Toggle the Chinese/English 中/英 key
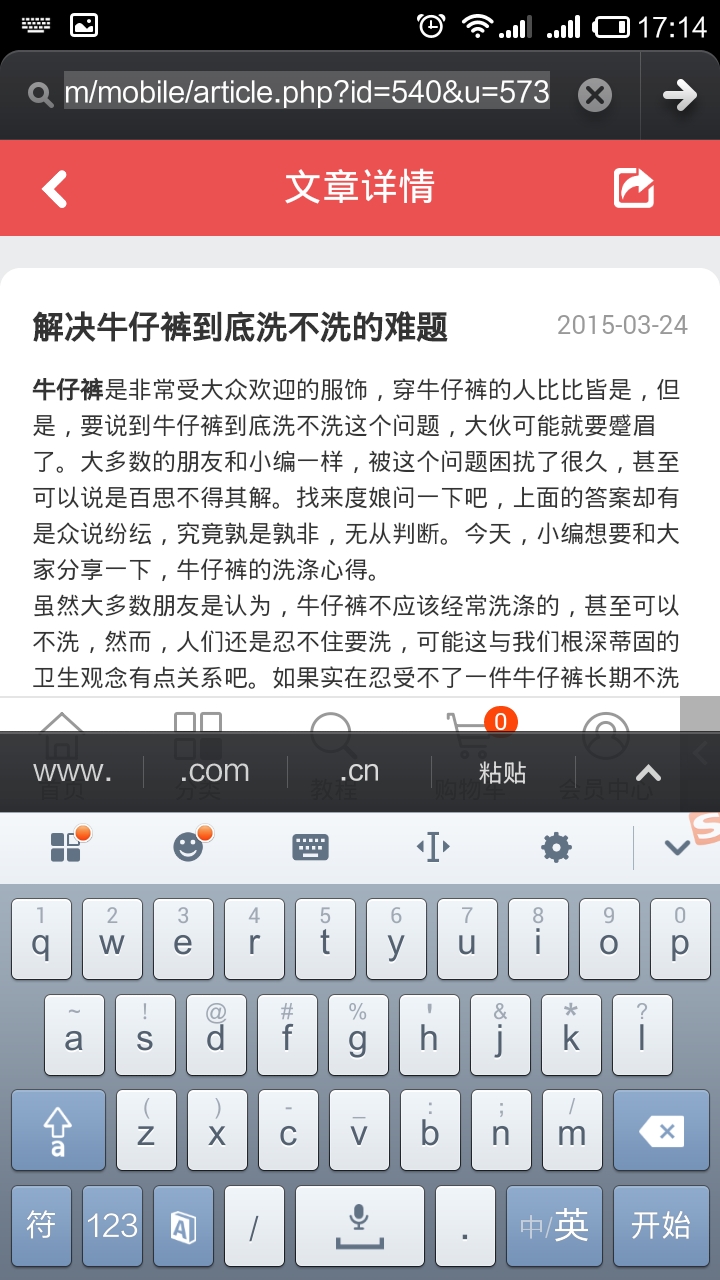The width and height of the screenshot is (720, 1280). pos(554,1225)
